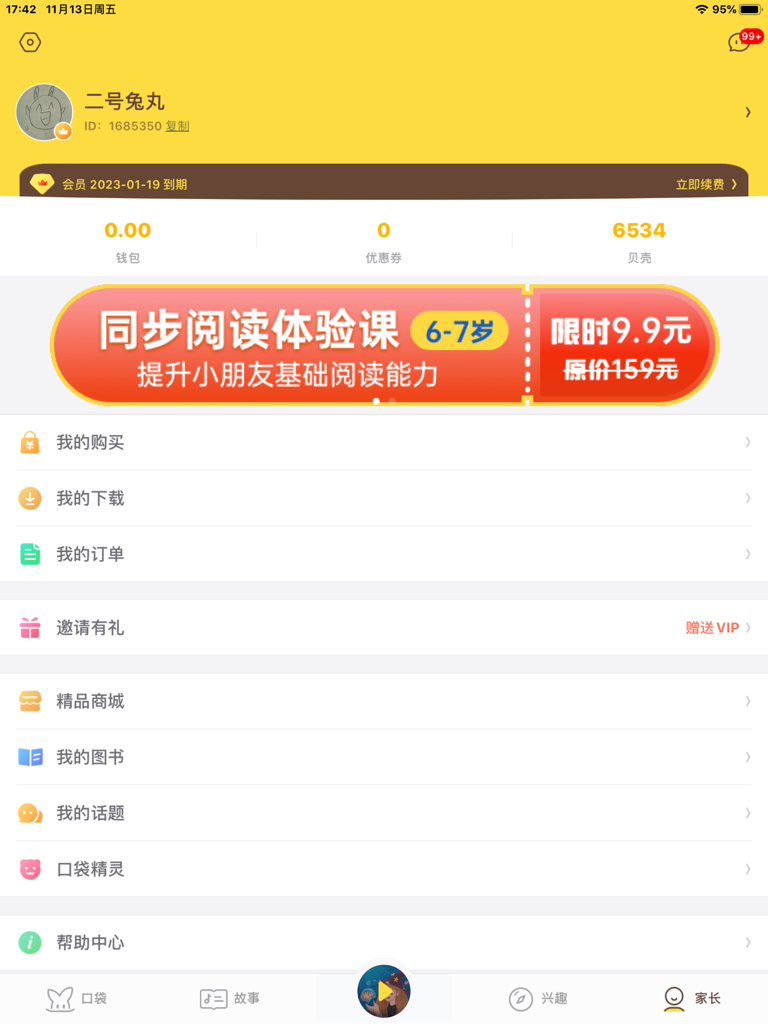Switch to the 故事 tab
768x1024 pixels.
point(230,998)
